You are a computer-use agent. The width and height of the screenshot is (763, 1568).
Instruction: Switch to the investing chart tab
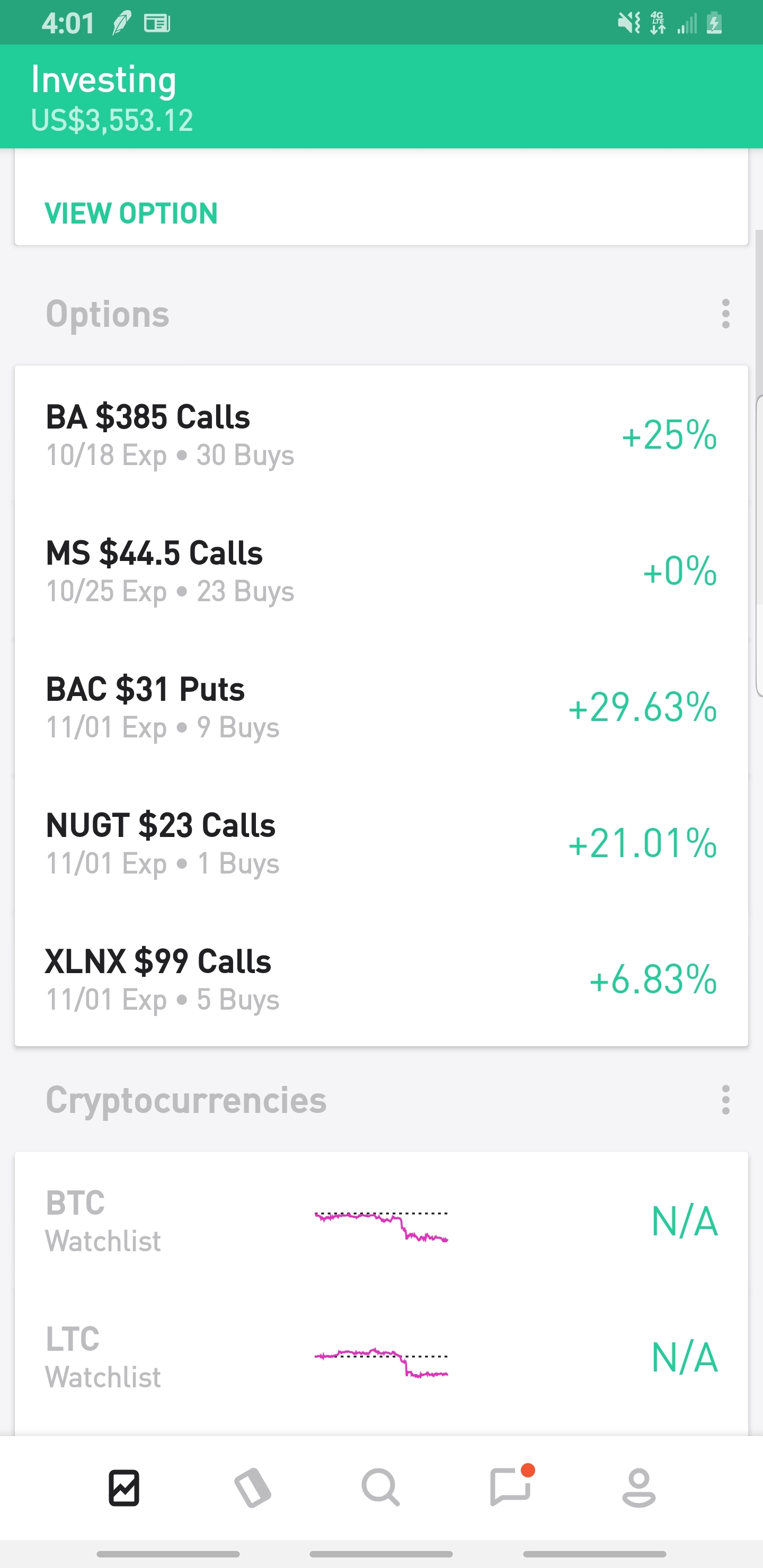click(124, 1487)
